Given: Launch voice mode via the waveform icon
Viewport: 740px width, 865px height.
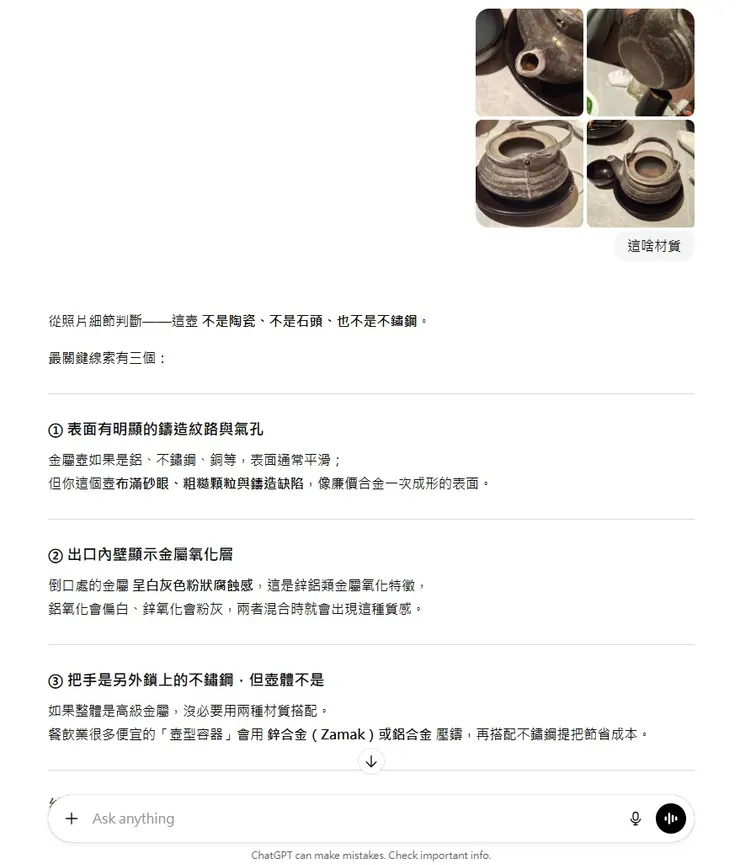Looking at the screenshot, I should (x=670, y=818).
